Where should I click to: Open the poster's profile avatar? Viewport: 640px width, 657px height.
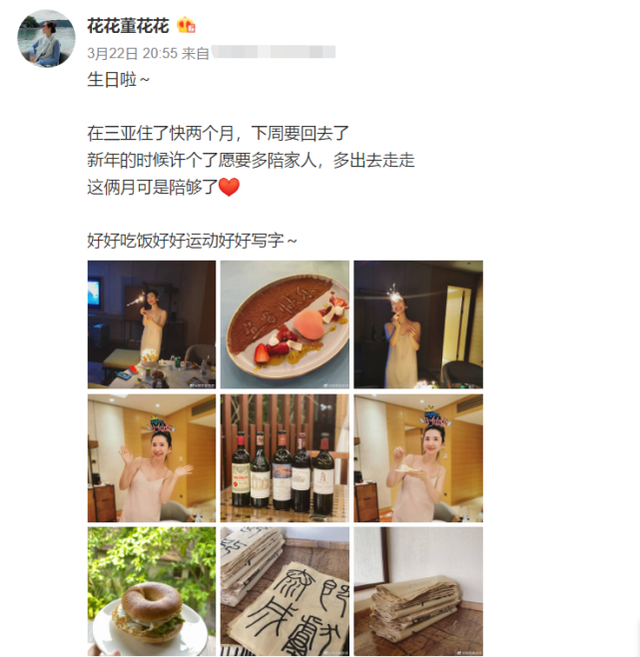click(46, 38)
